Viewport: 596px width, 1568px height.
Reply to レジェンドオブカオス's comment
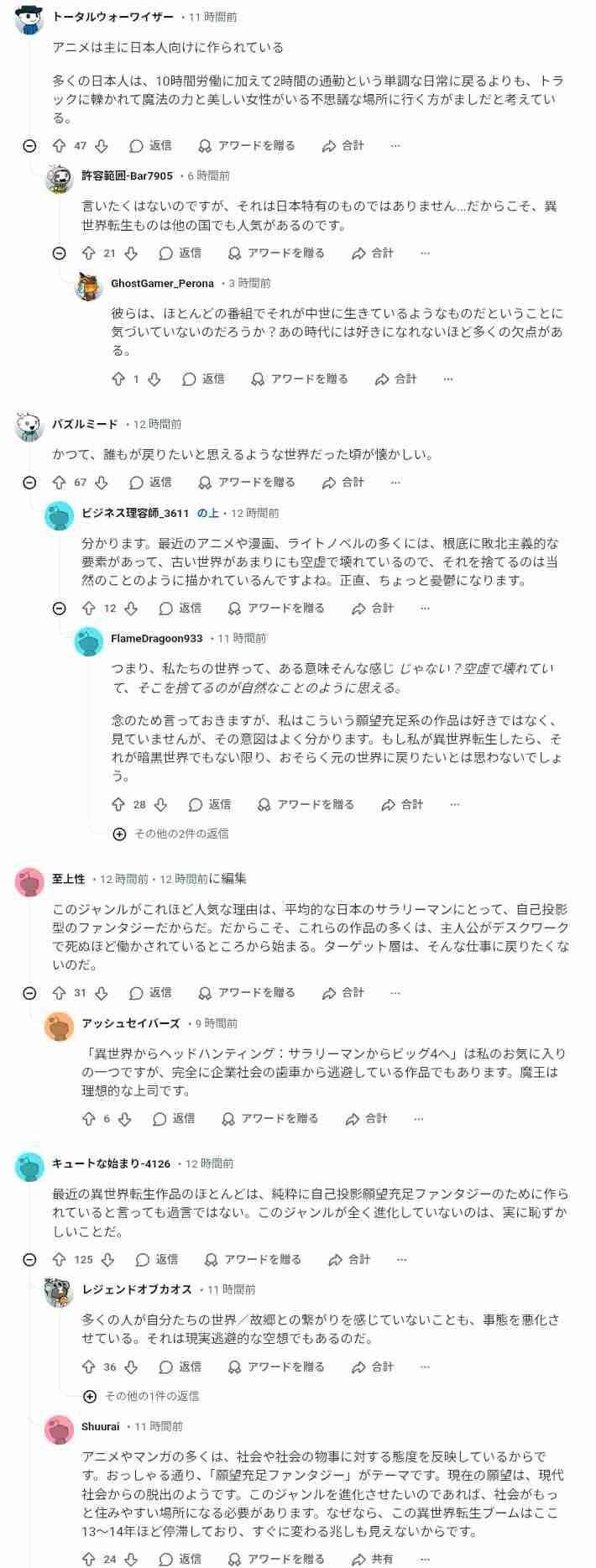click(180, 1367)
